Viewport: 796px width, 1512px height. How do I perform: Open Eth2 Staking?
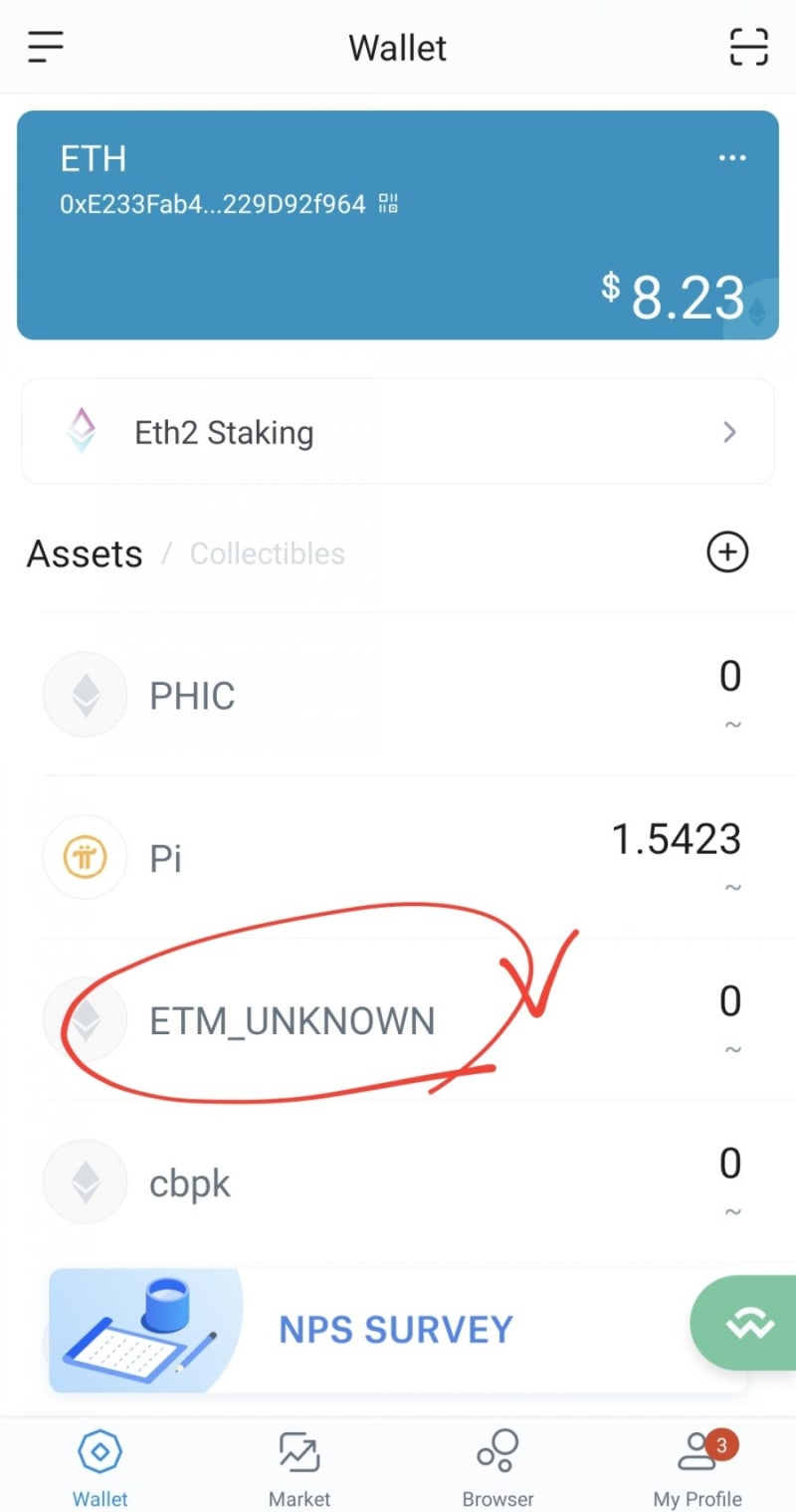(398, 432)
